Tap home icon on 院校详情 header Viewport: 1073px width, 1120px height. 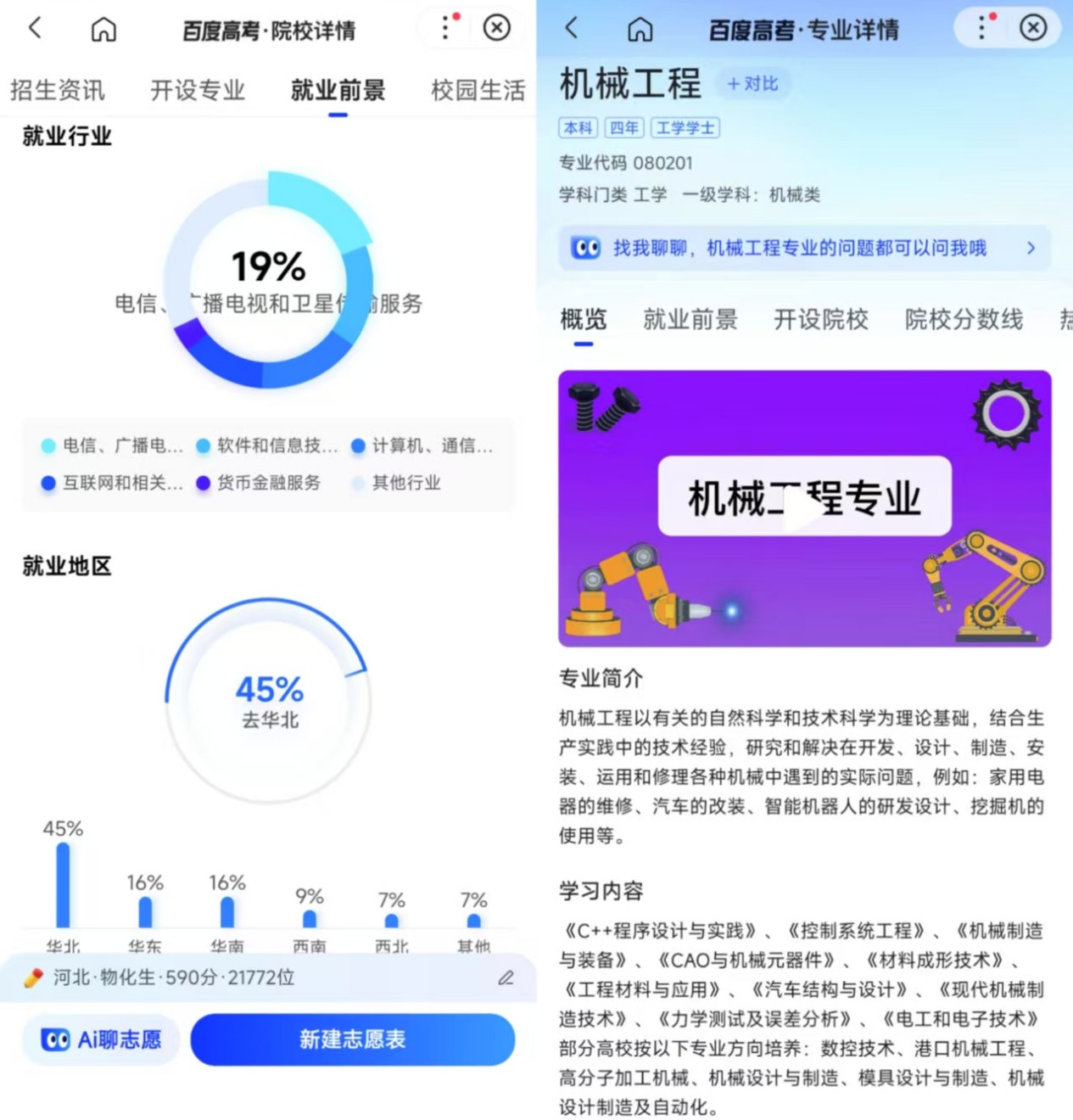(103, 30)
